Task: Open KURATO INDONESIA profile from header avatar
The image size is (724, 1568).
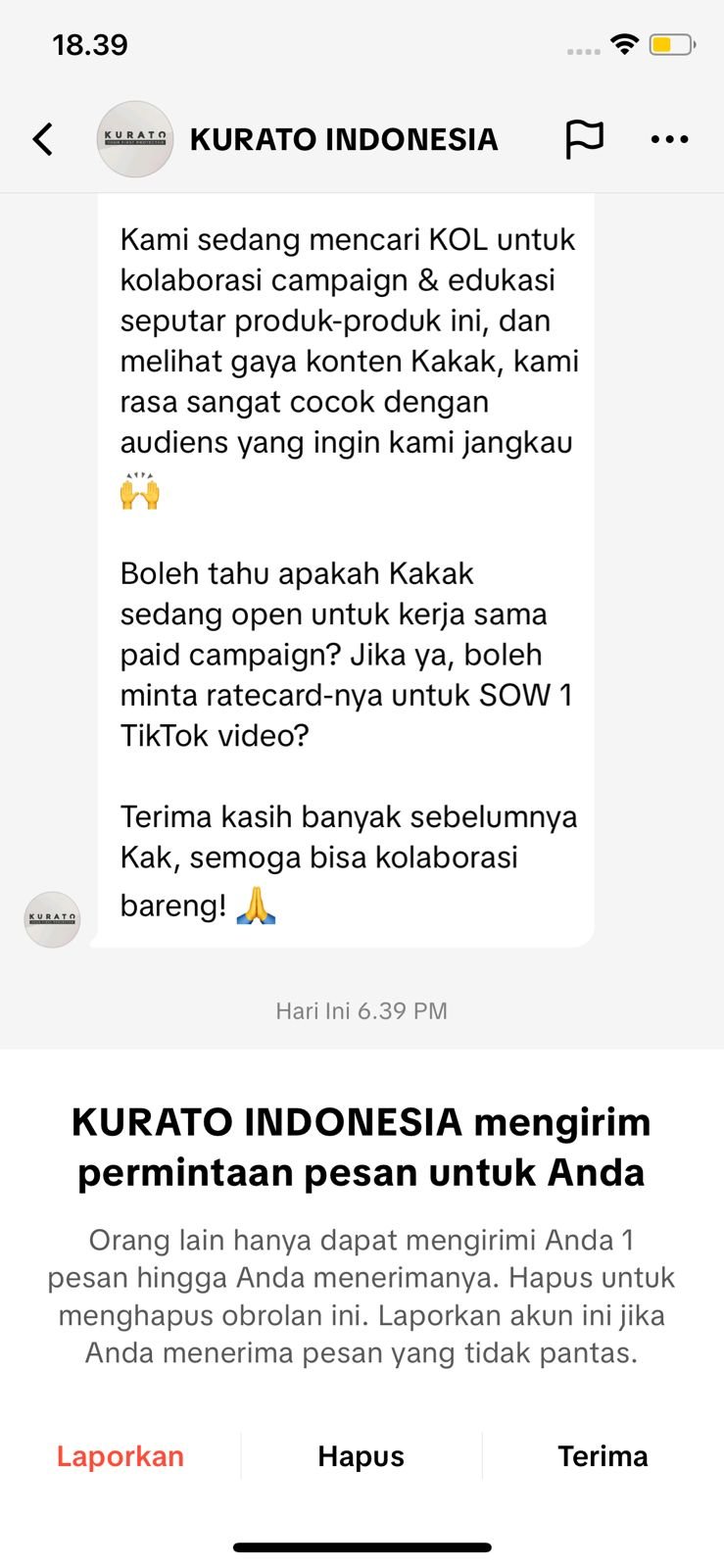Action: click(x=135, y=139)
